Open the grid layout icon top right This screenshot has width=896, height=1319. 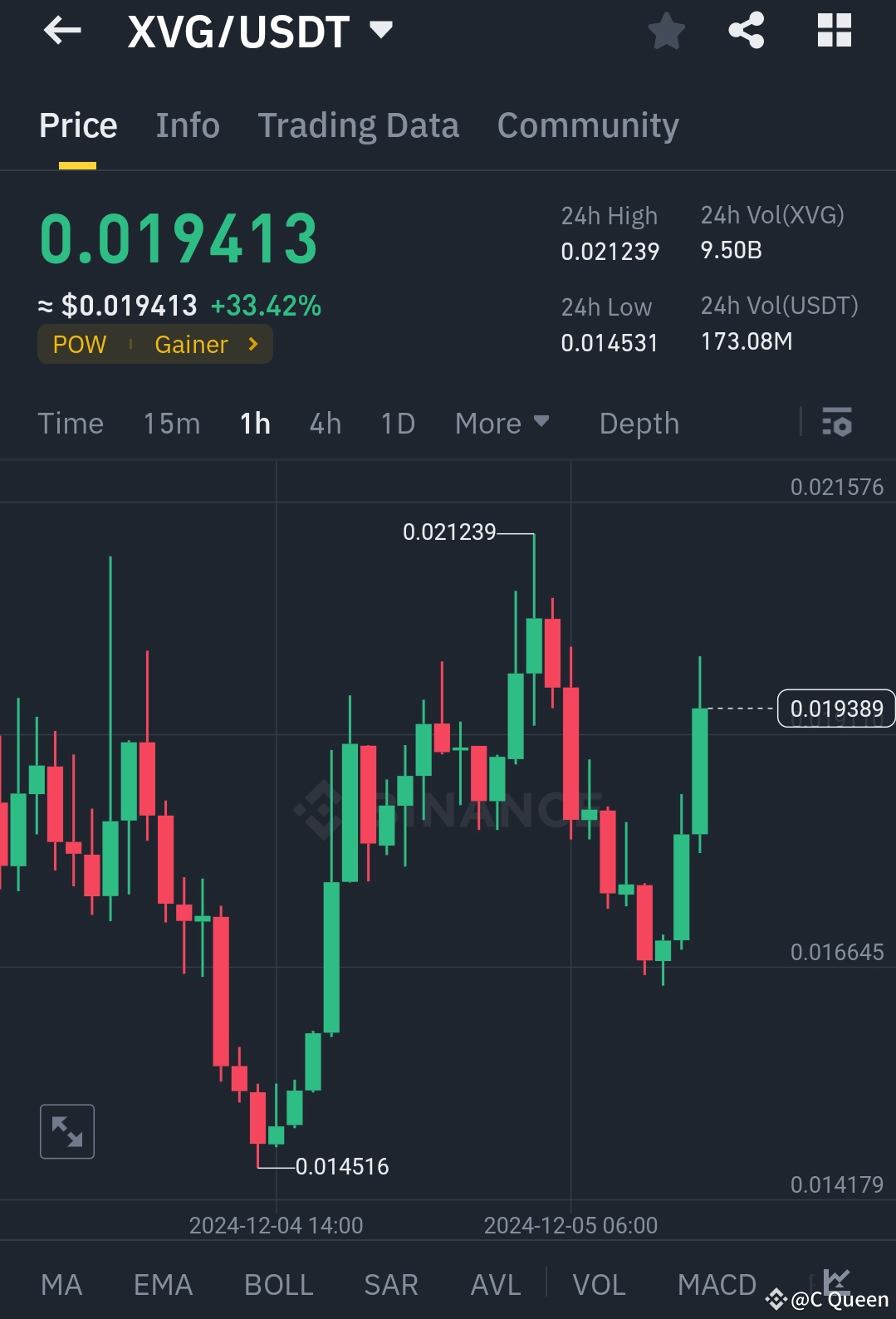click(834, 30)
